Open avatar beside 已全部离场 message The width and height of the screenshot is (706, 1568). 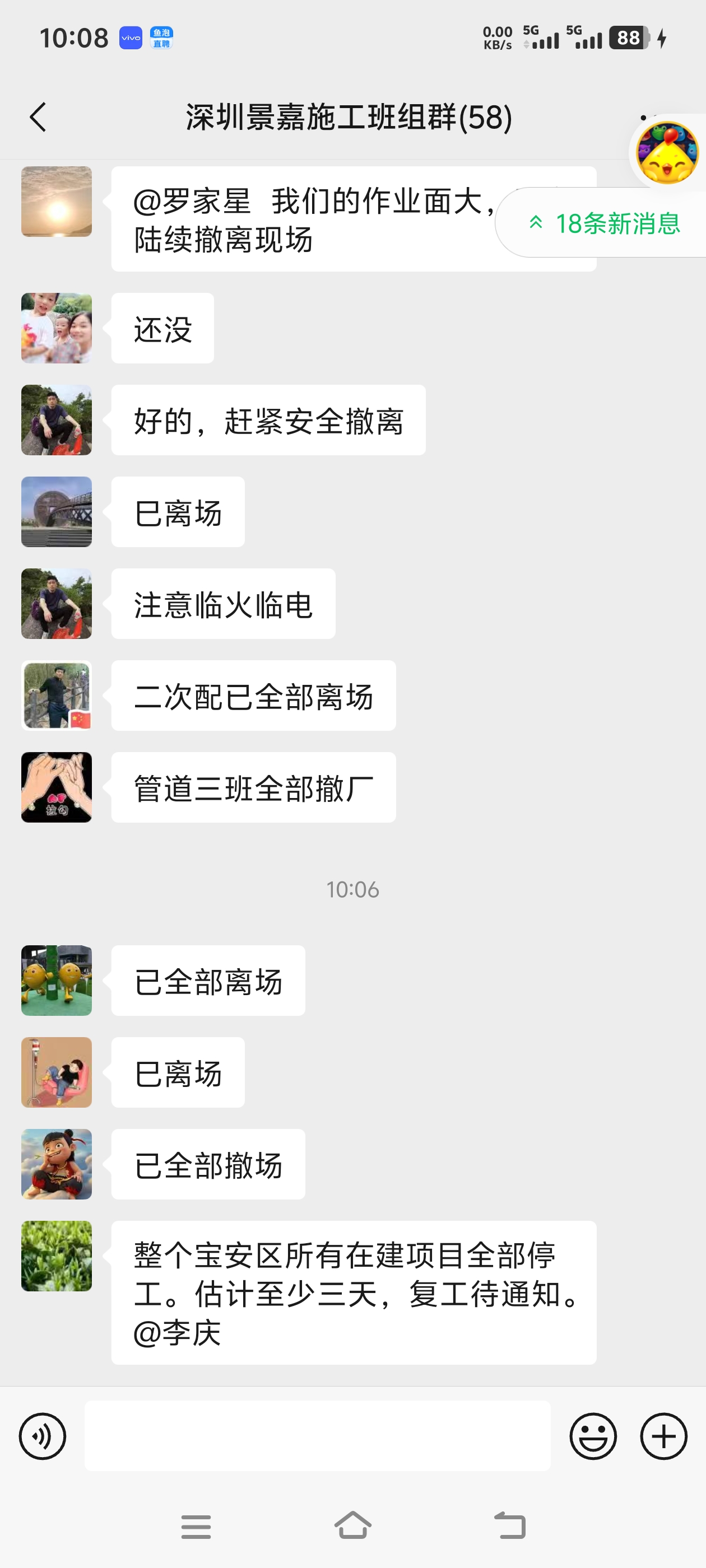click(57, 980)
